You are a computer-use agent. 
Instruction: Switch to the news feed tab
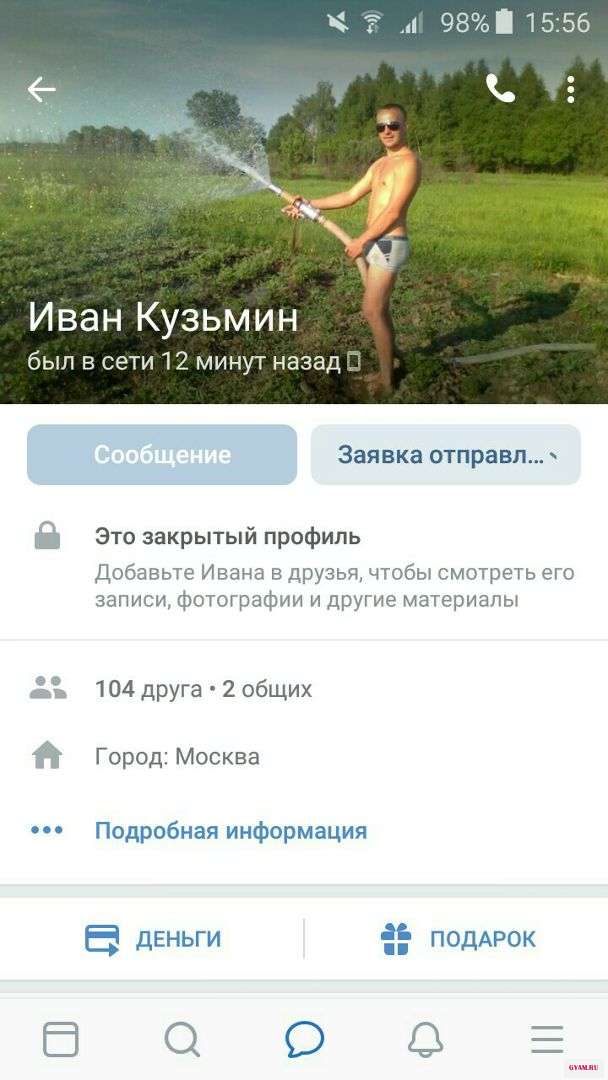point(61,1040)
